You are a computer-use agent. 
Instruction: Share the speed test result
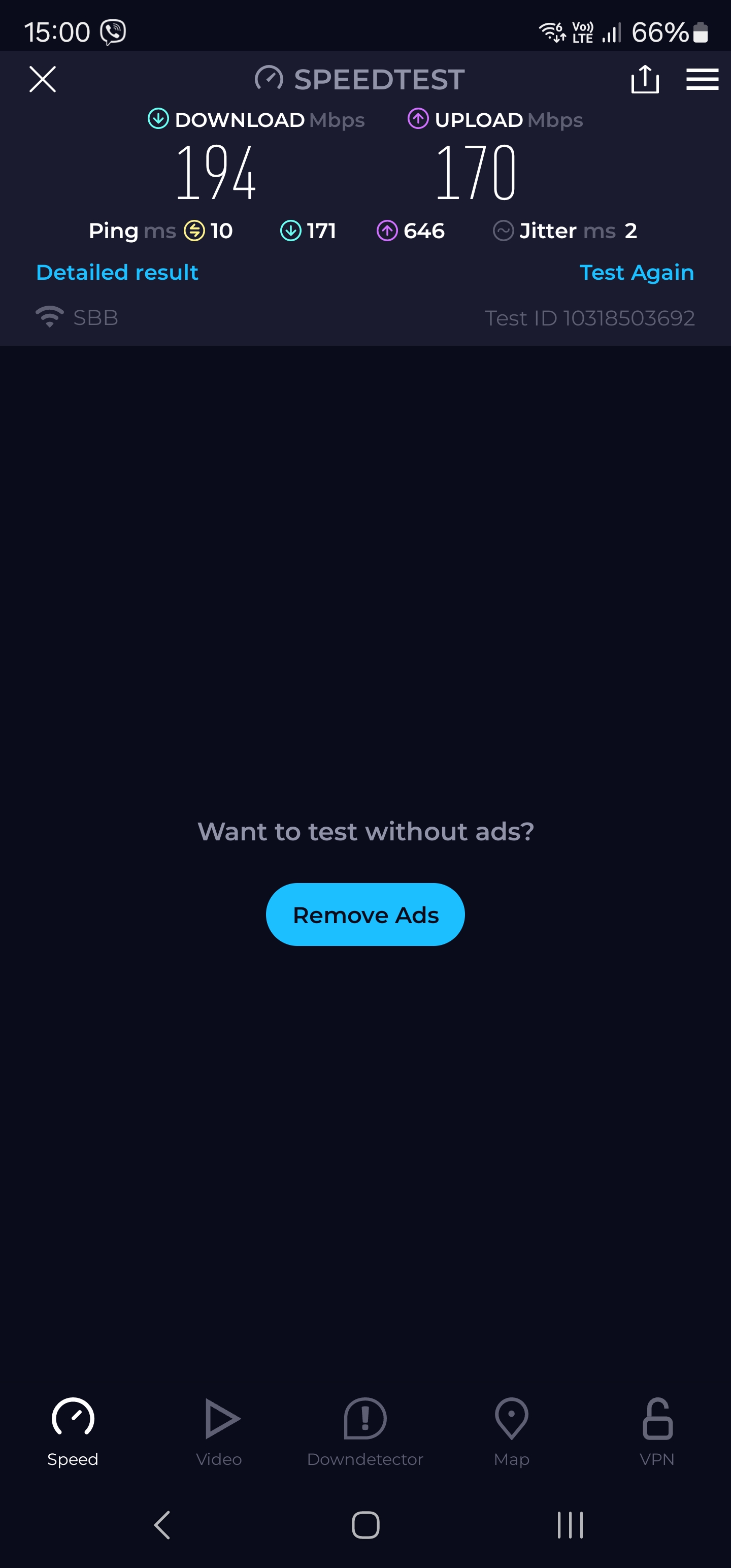pos(645,79)
